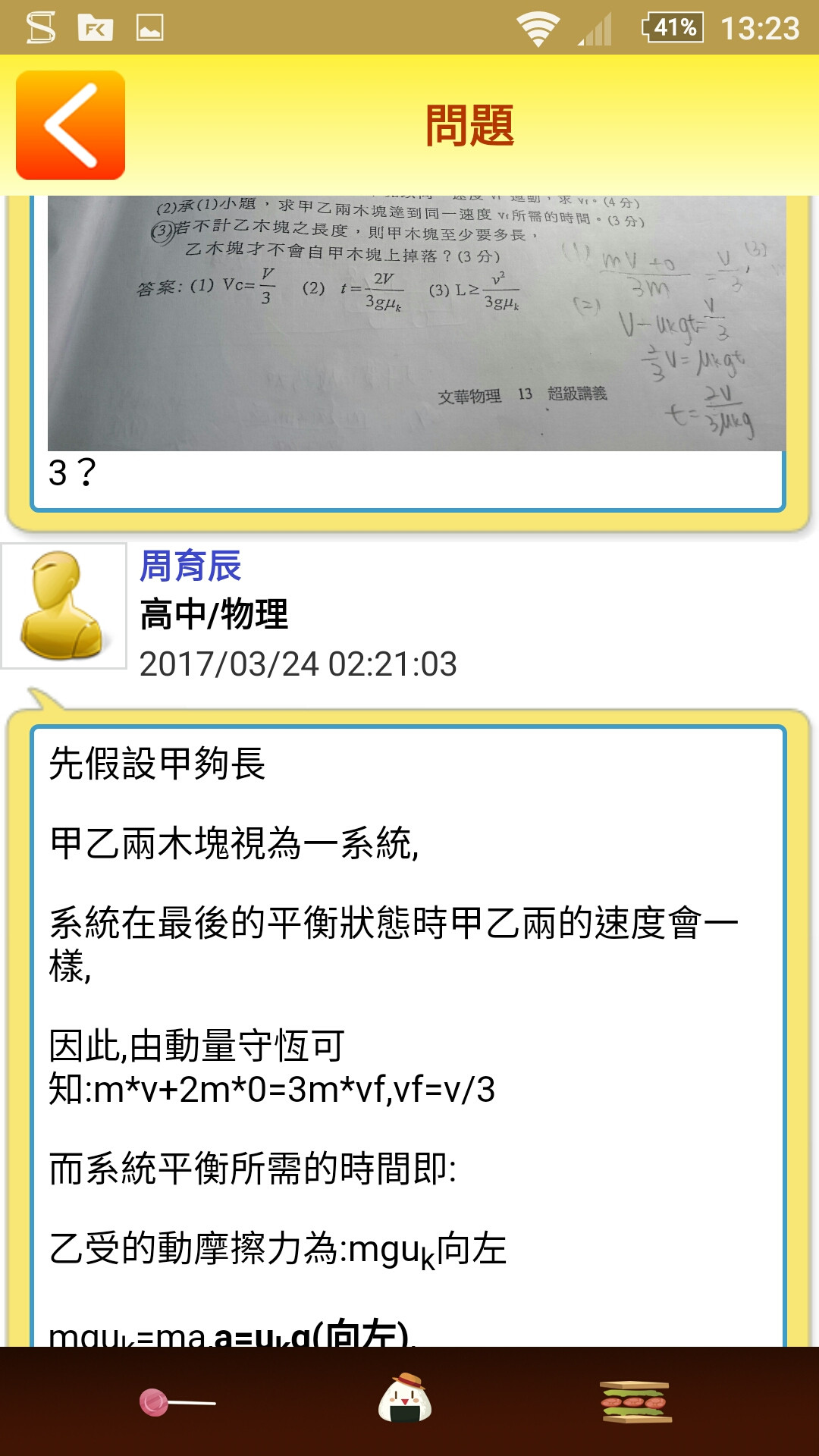Open the physics question photo
This screenshot has height=1456, width=819.
416,323
